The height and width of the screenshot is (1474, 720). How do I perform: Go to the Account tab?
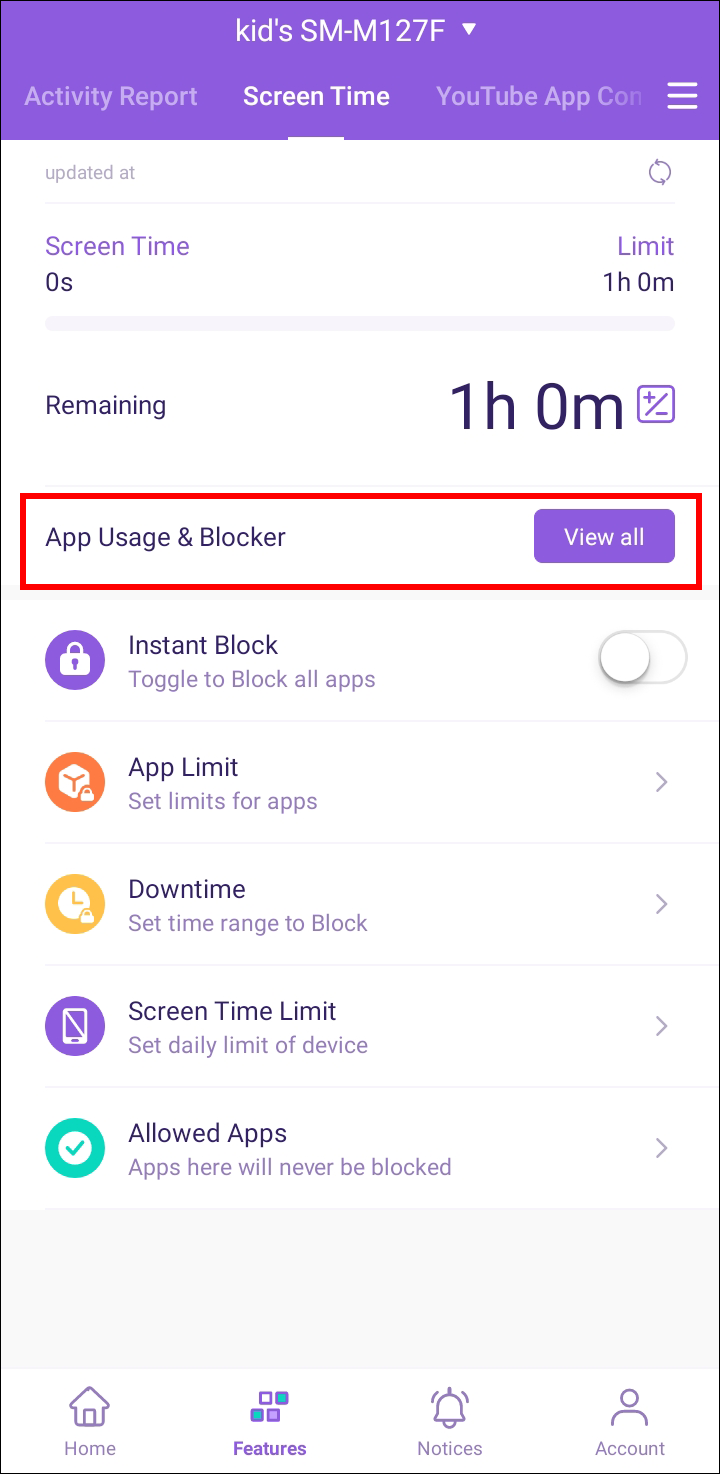point(630,1422)
